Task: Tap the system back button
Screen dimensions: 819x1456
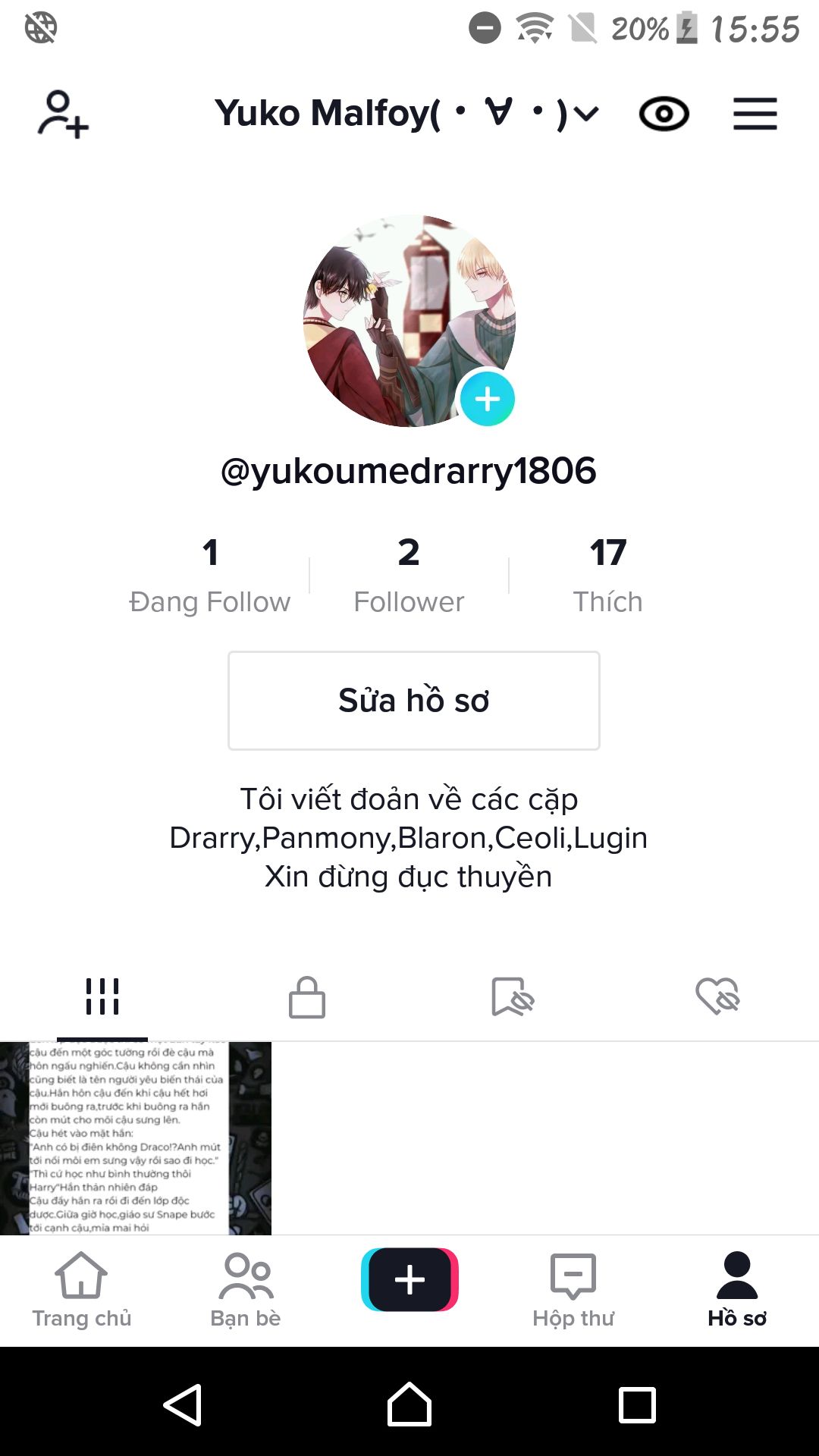Action: (x=183, y=1404)
